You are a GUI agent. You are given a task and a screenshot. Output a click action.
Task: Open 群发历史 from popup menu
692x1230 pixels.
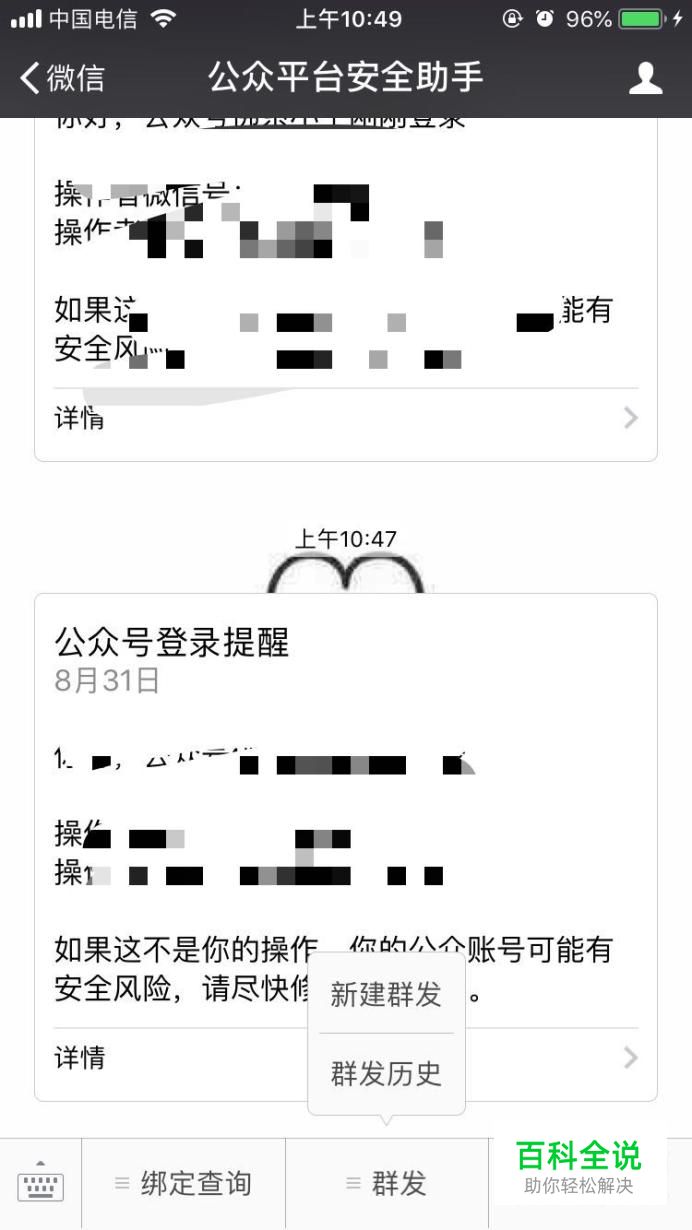(x=386, y=1074)
